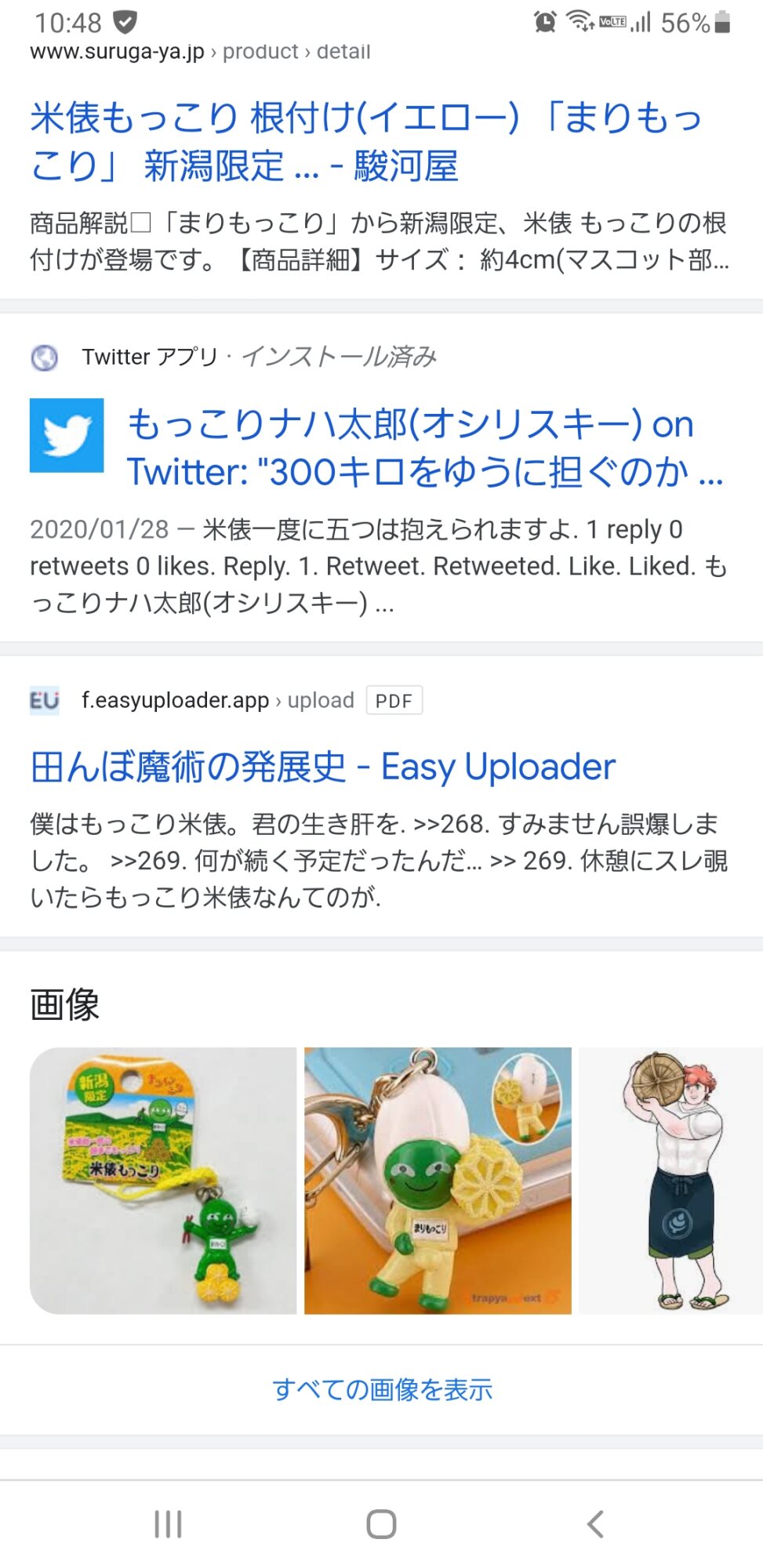
Task: Open the green mascot close-up image
Action: [x=438, y=1180]
